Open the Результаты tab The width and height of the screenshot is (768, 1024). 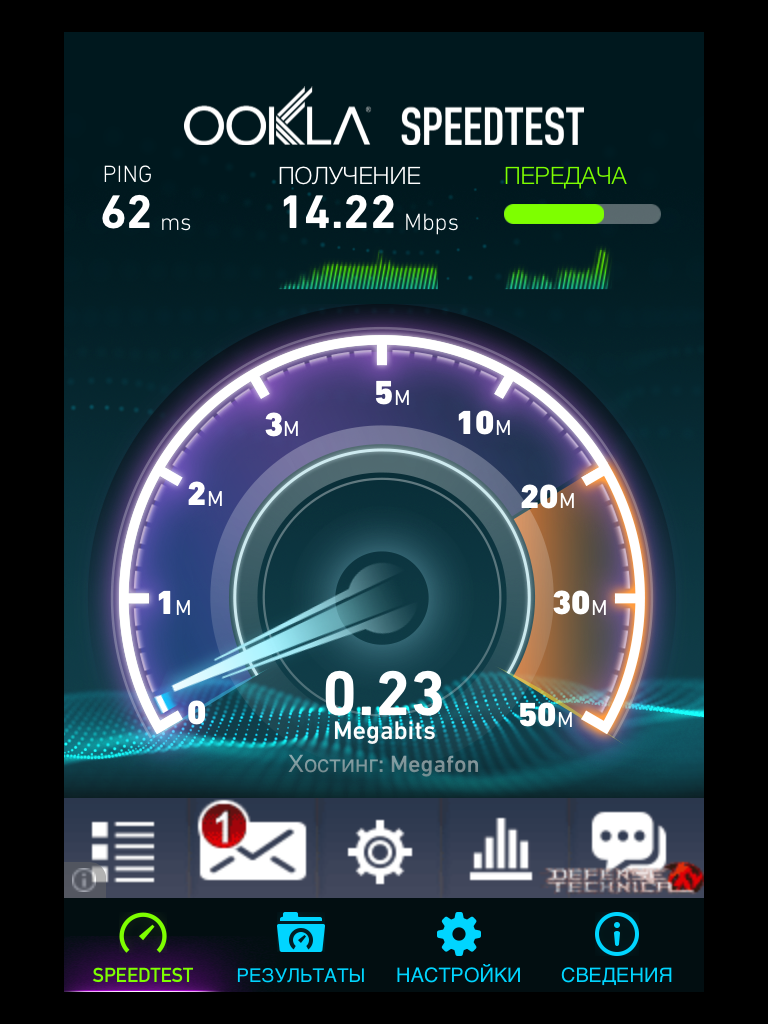pos(300,948)
